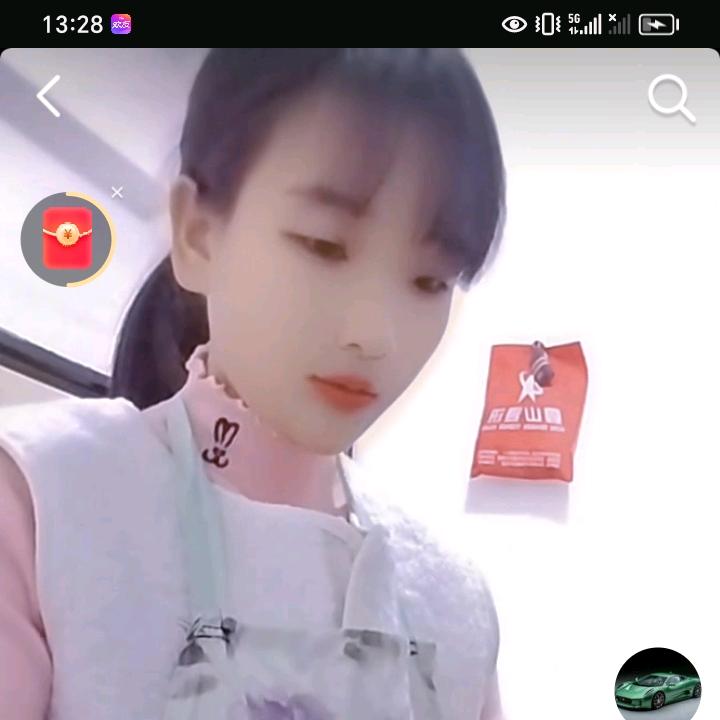Dismiss the red envelope floating widget
Screen dimensions: 720x720
117,192
